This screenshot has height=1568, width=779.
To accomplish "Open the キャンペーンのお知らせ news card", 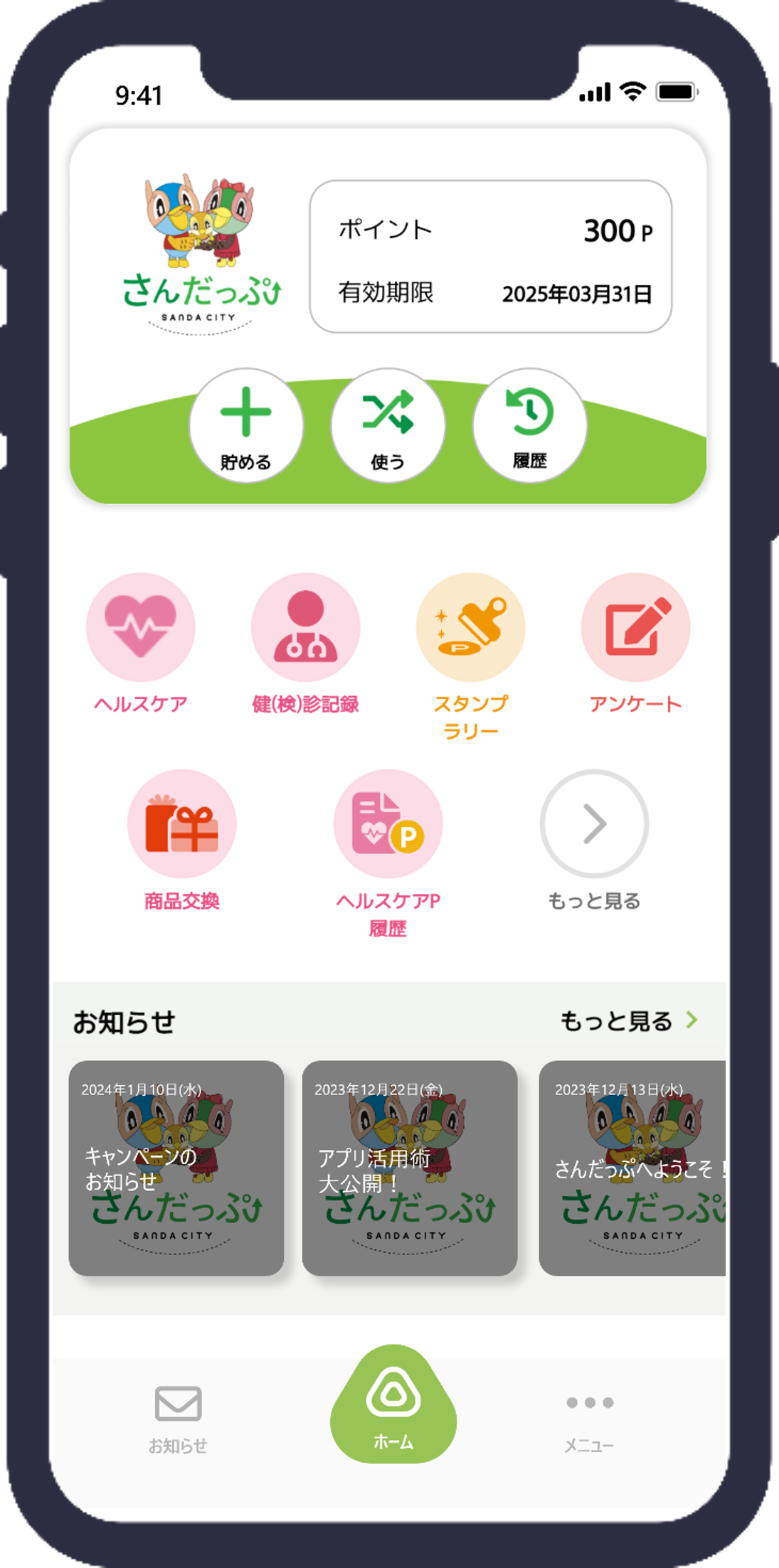I will [176, 1168].
